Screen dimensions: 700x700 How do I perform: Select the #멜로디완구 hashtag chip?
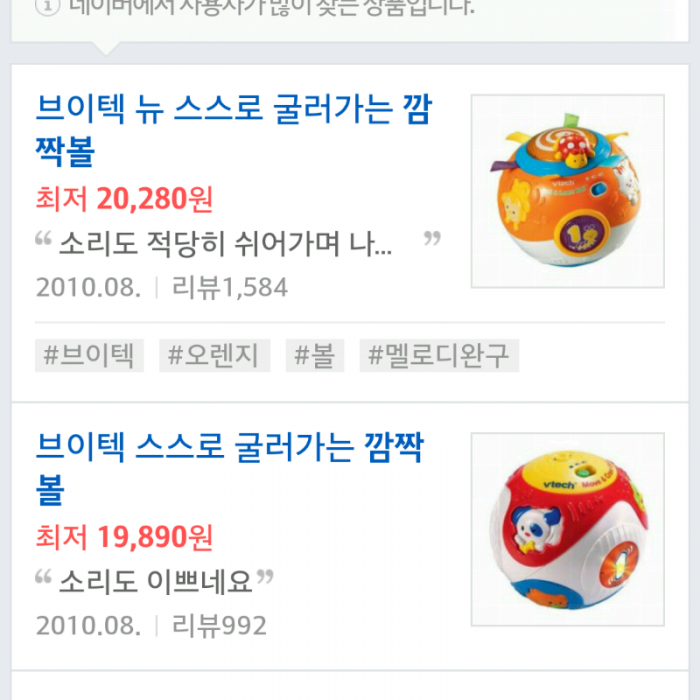[x=439, y=355]
